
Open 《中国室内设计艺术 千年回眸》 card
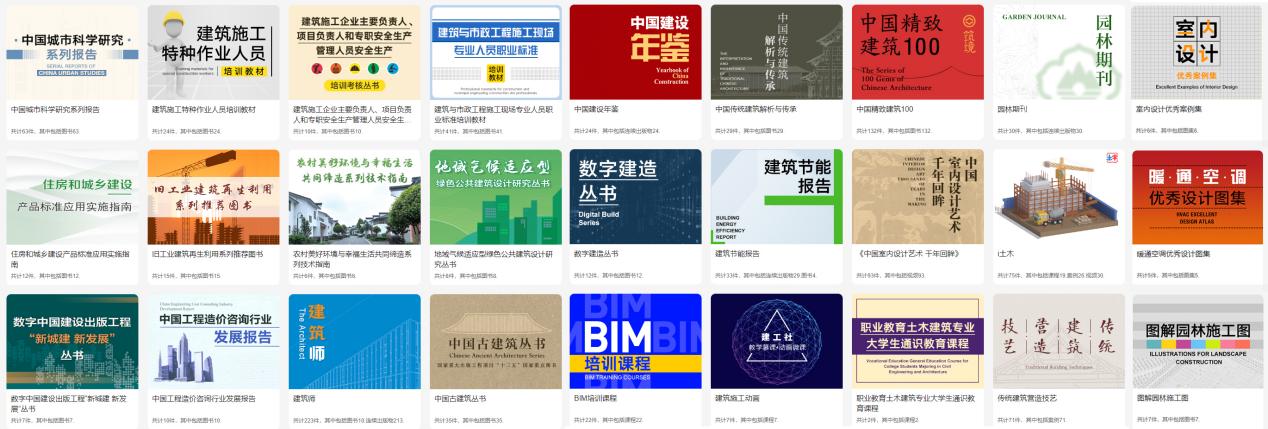[917, 196]
